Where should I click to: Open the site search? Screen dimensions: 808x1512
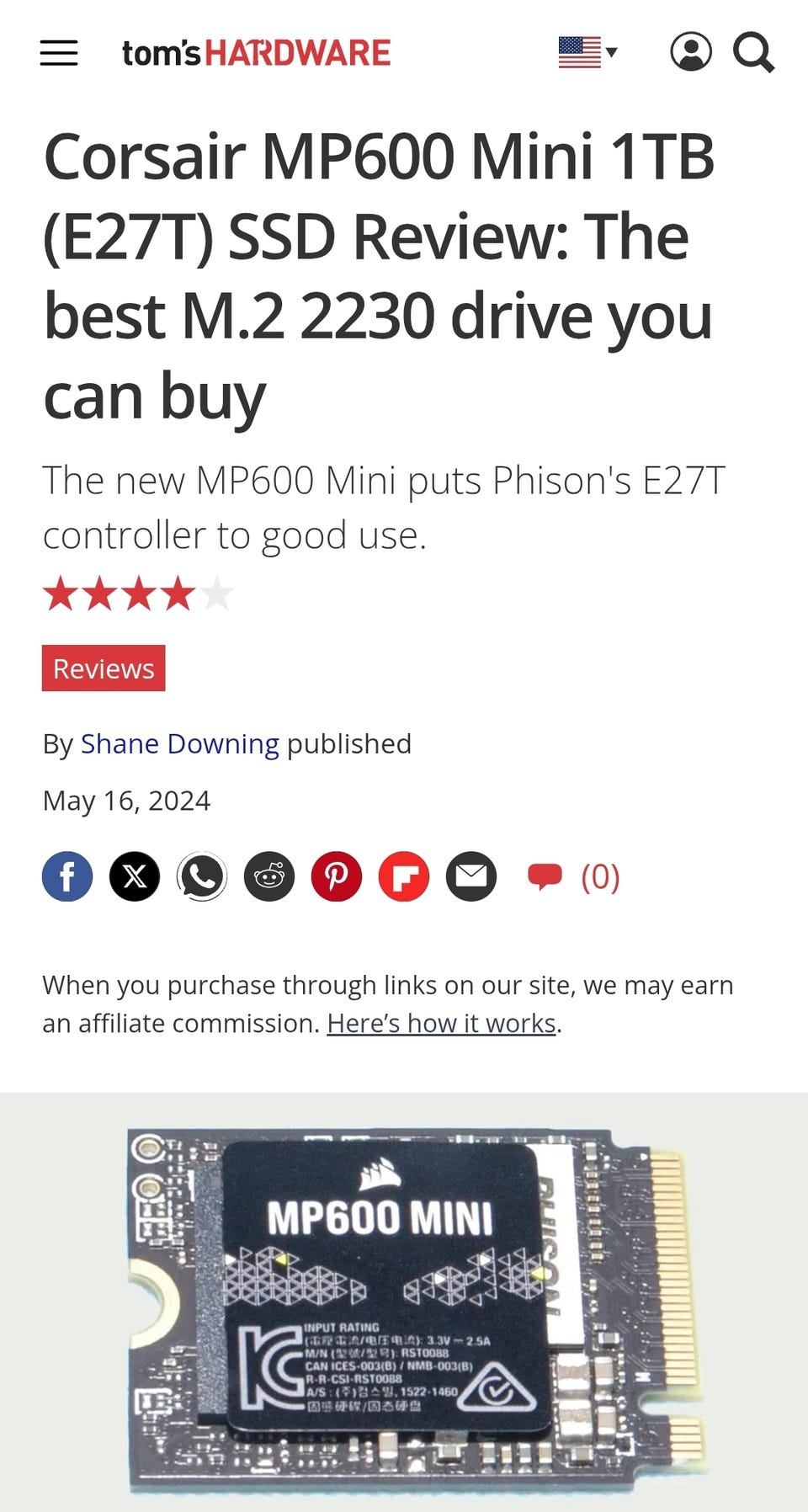pos(753,53)
